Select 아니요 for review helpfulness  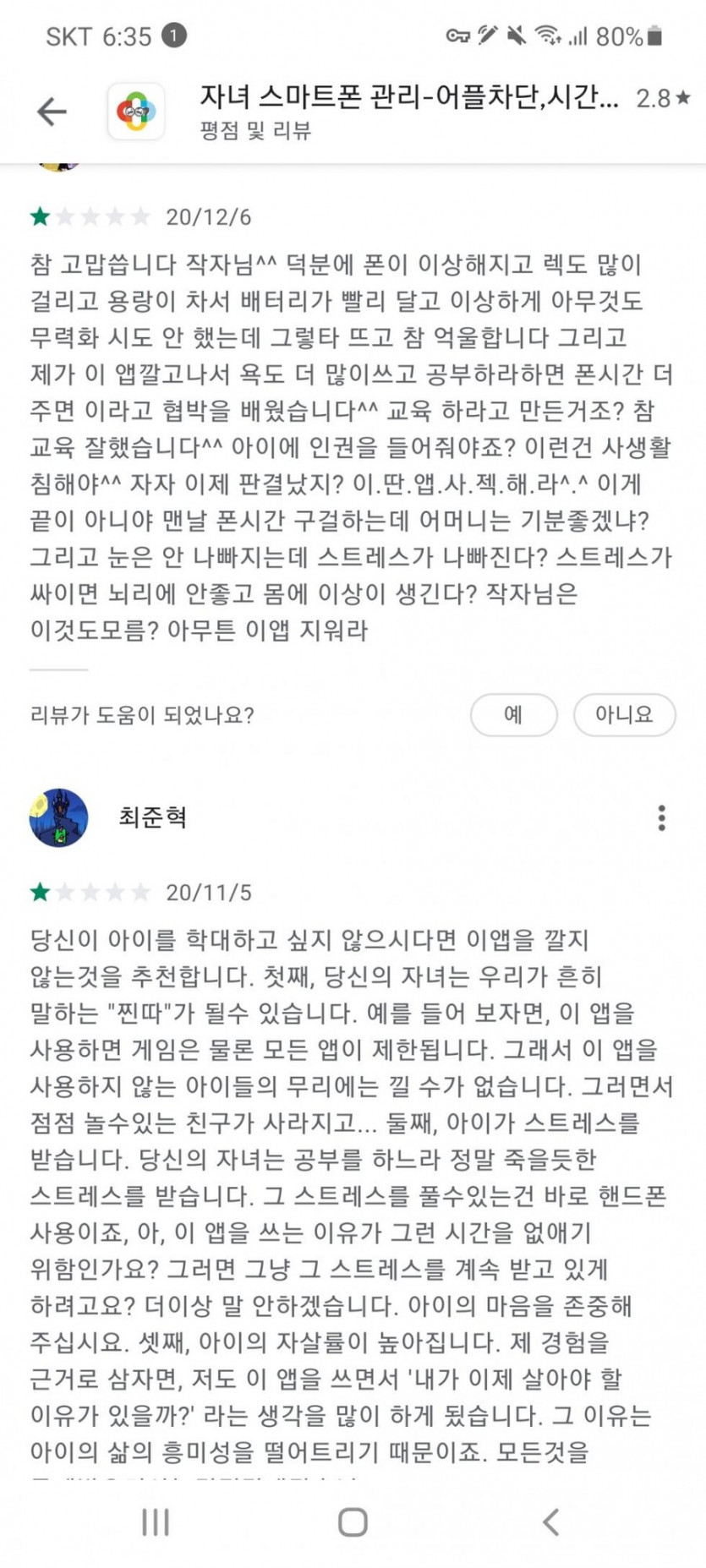pos(624,715)
